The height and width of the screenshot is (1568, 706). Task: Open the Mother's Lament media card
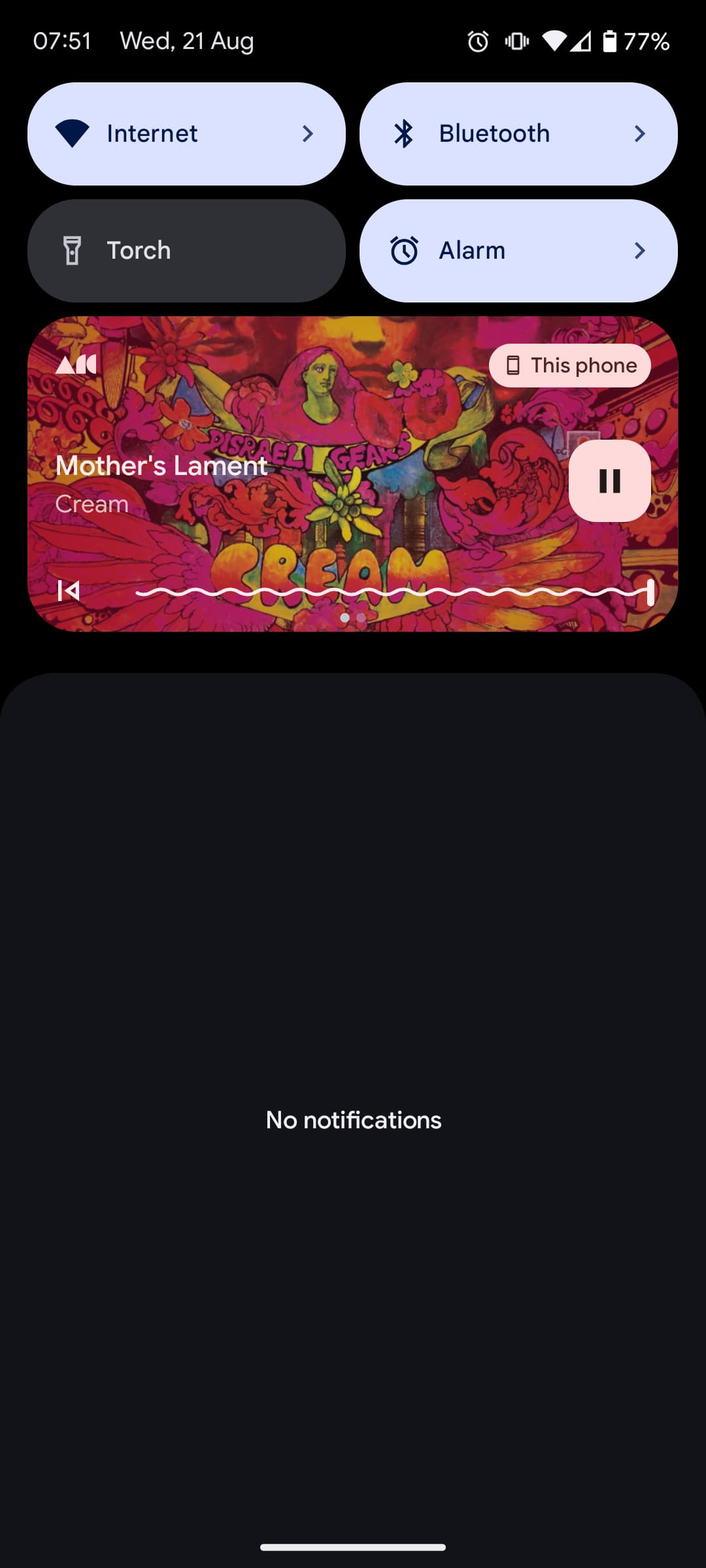(353, 474)
